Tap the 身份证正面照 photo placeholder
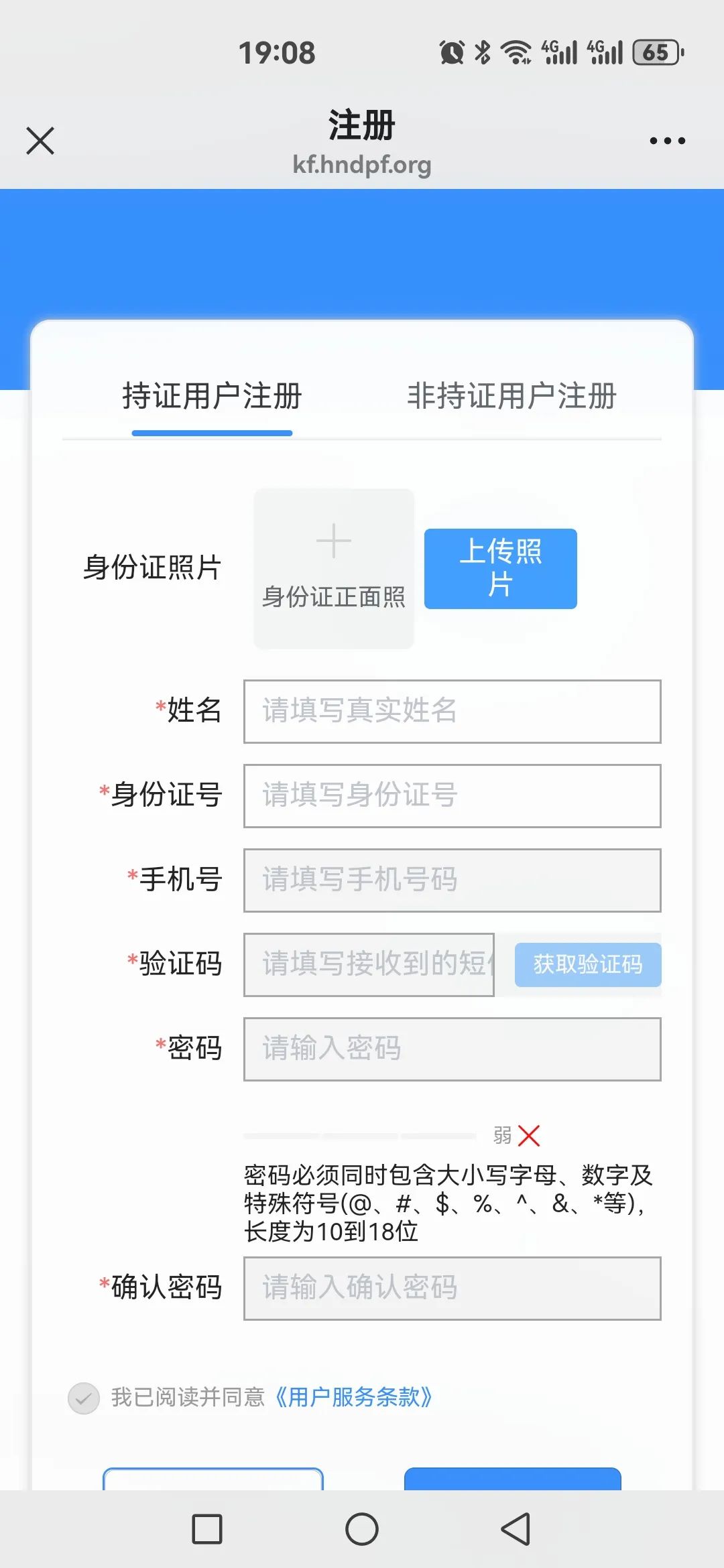The height and width of the screenshot is (1568, 724). pos(334,568)
